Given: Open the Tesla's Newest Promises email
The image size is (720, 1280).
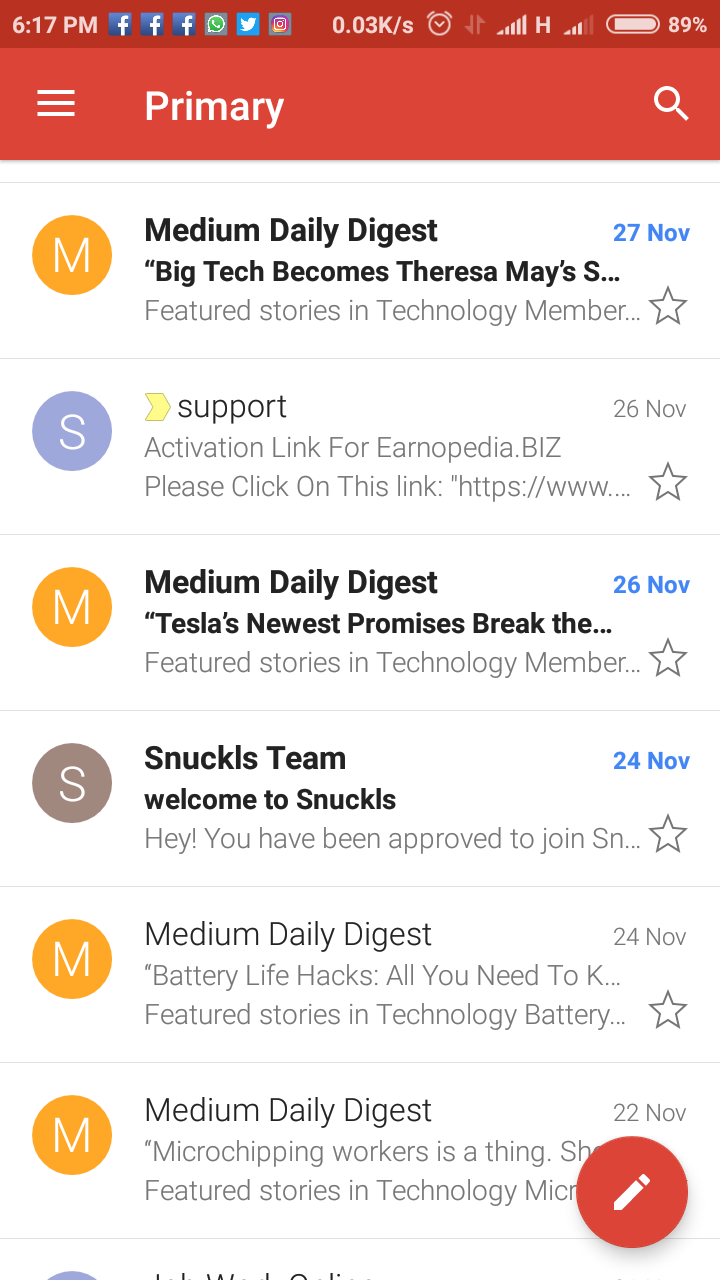Looking at the screenshot, I should (380, 623).
